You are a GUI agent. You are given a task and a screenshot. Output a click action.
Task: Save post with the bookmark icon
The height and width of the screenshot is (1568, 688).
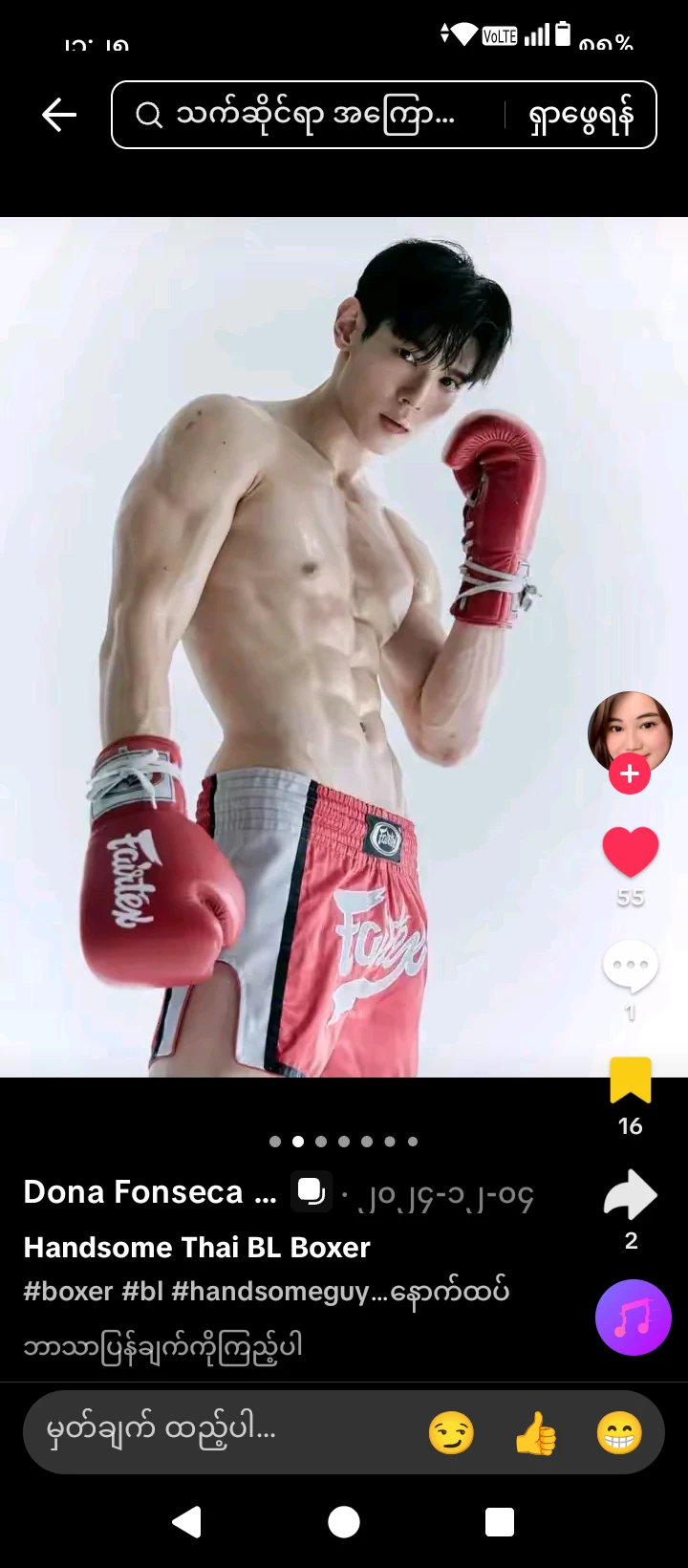click(x=630, y=1081)
